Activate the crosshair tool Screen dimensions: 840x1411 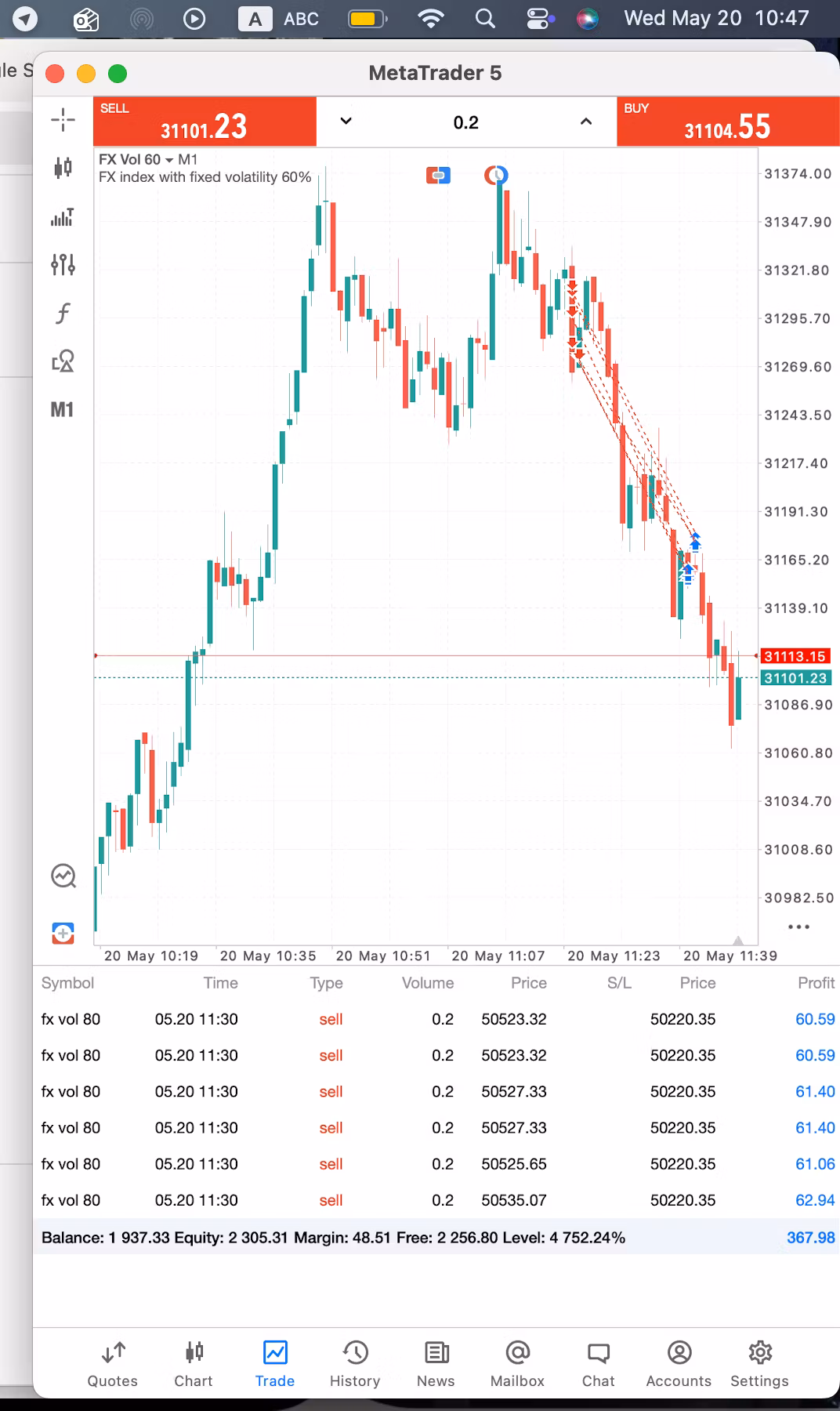(x=63, y=120)
